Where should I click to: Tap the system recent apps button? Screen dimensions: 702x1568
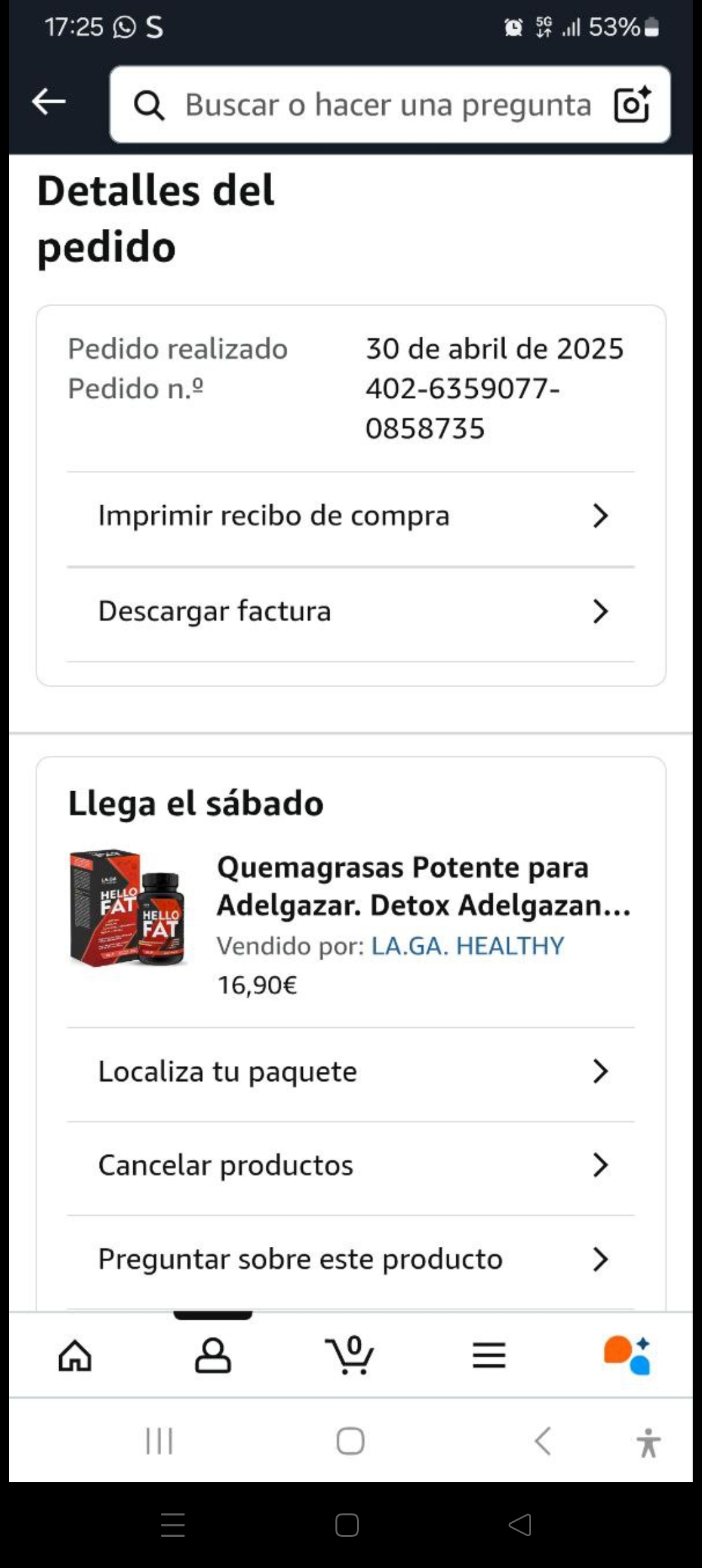(x=159, y=1441)
